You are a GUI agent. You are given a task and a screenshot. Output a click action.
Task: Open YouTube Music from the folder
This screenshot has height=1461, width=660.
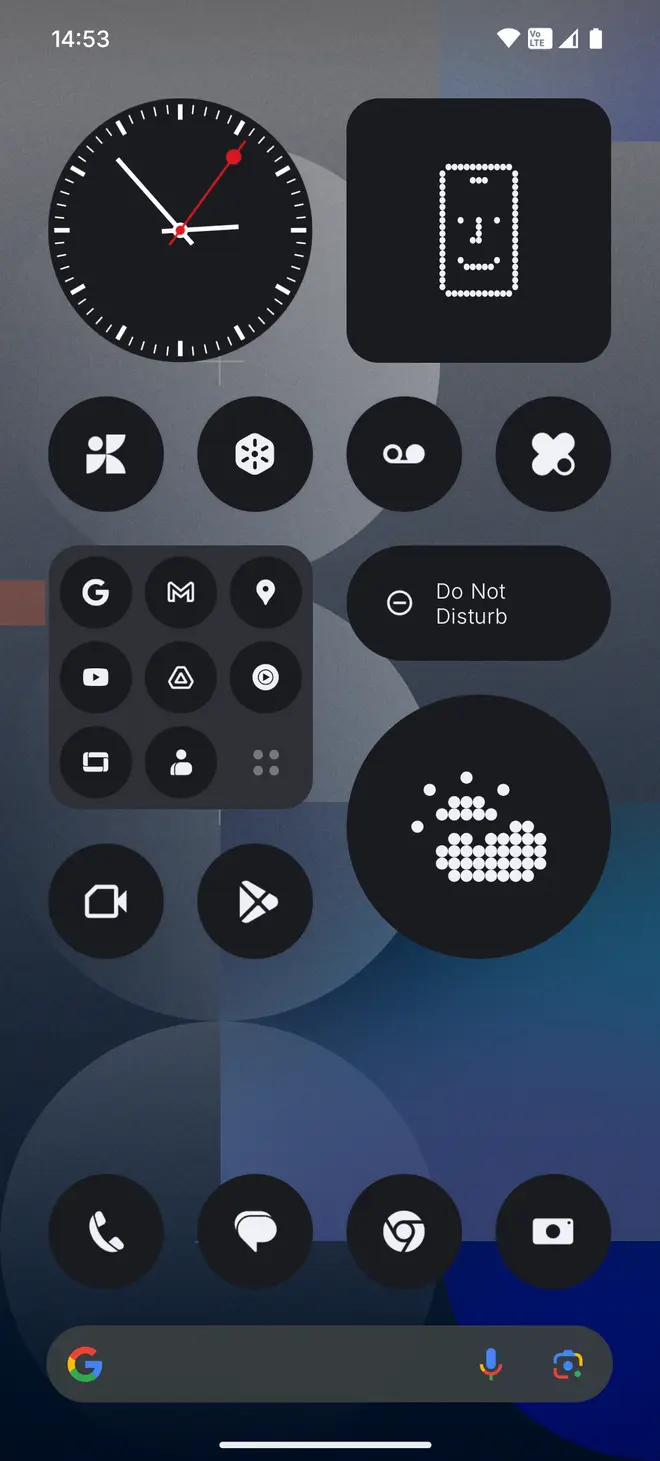(265, 678)
